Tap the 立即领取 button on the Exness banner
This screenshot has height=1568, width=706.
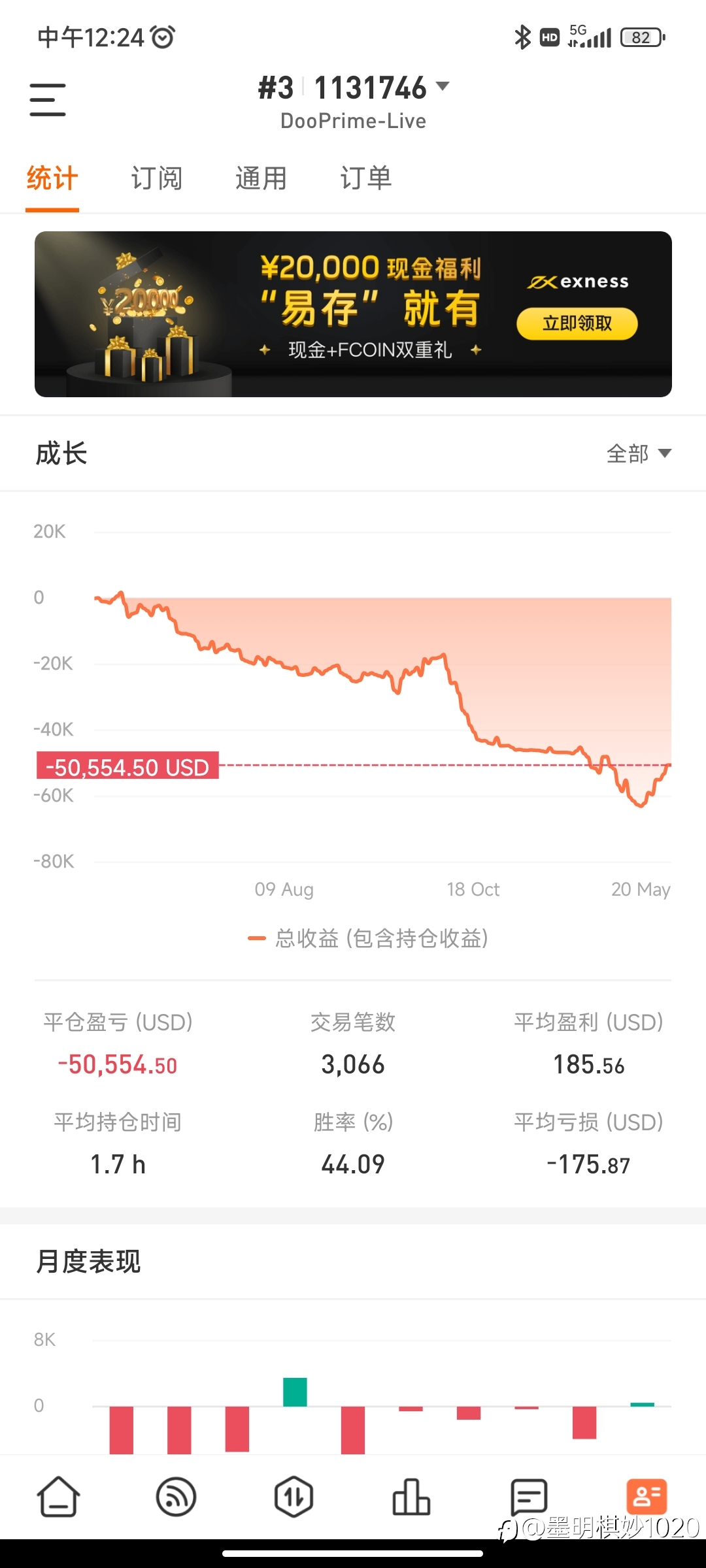point(577,323)
